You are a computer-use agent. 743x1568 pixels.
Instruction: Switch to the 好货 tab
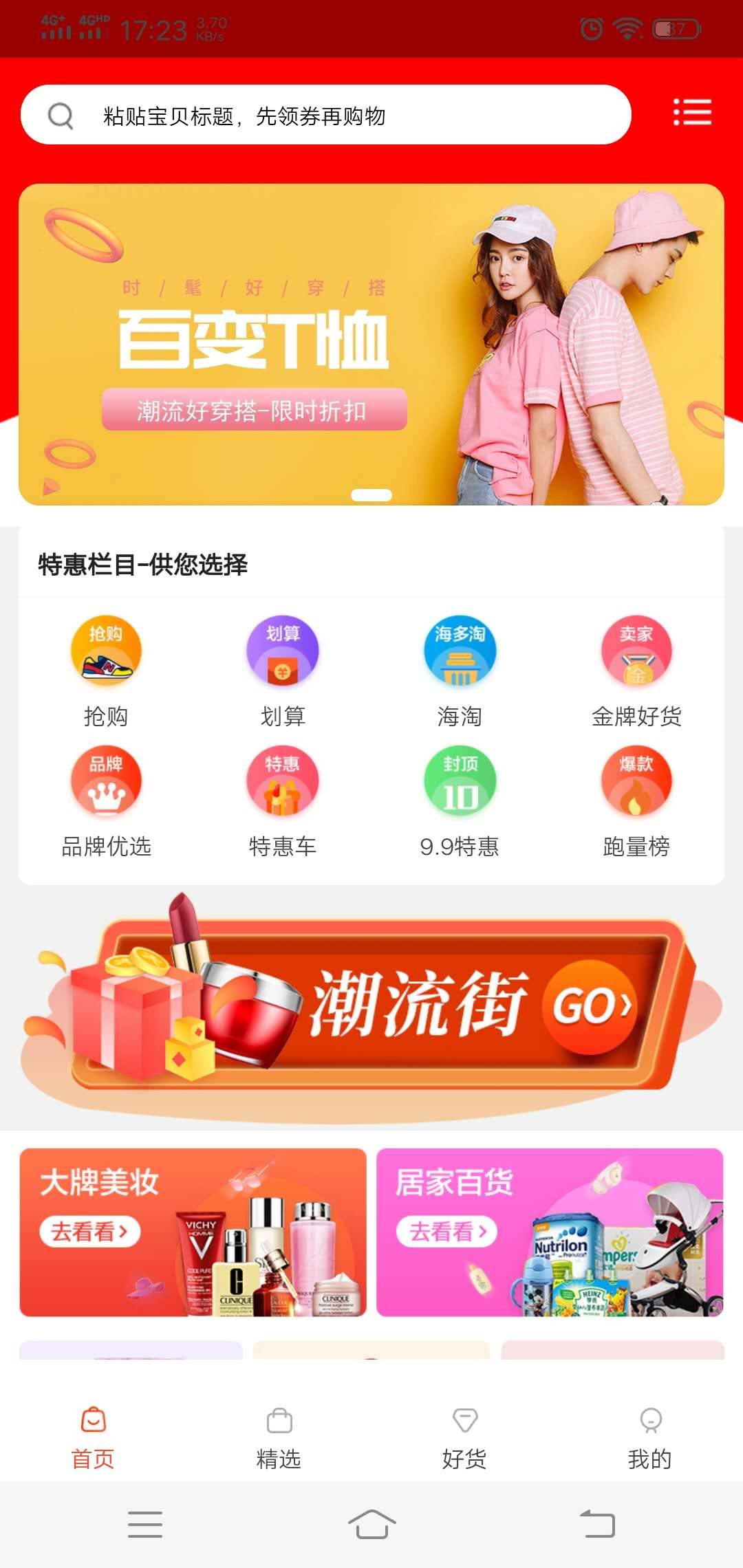464,1437
